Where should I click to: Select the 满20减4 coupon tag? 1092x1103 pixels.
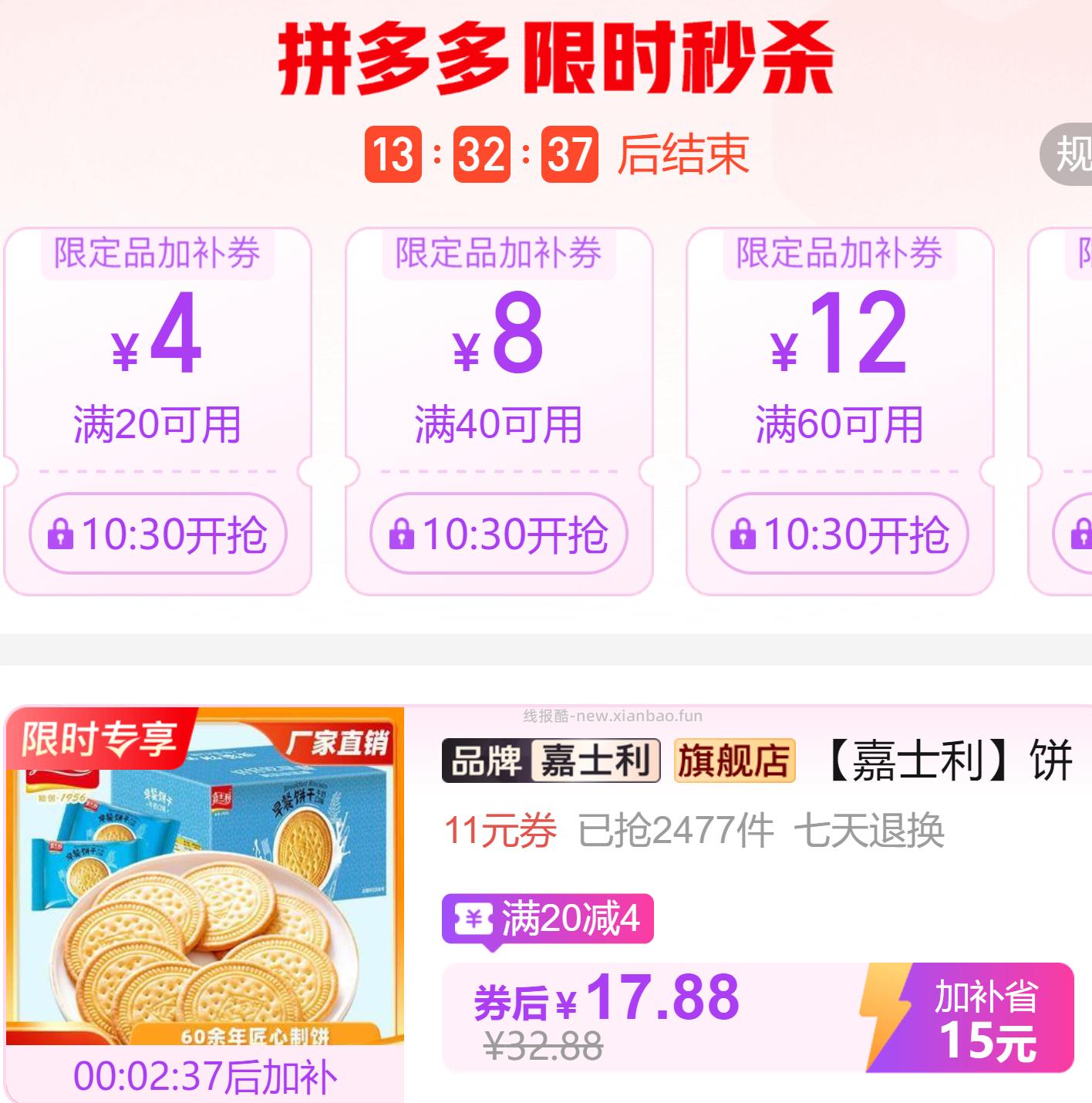[x=548, y=919]
